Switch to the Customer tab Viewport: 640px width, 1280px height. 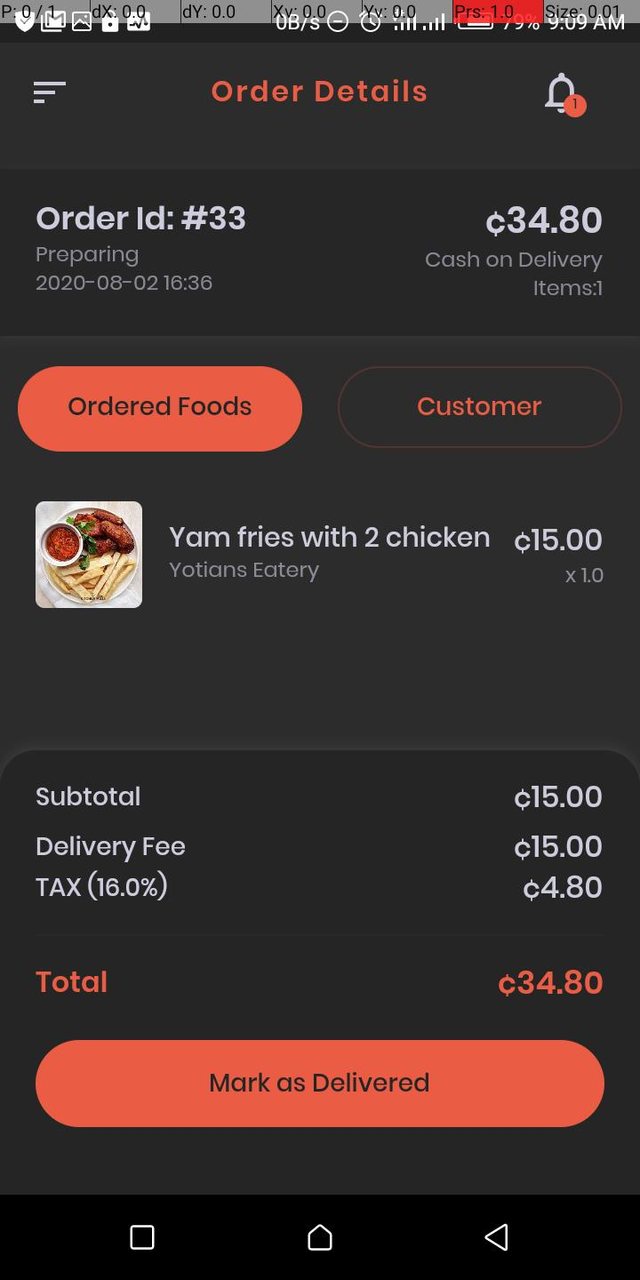pos(479,407)
